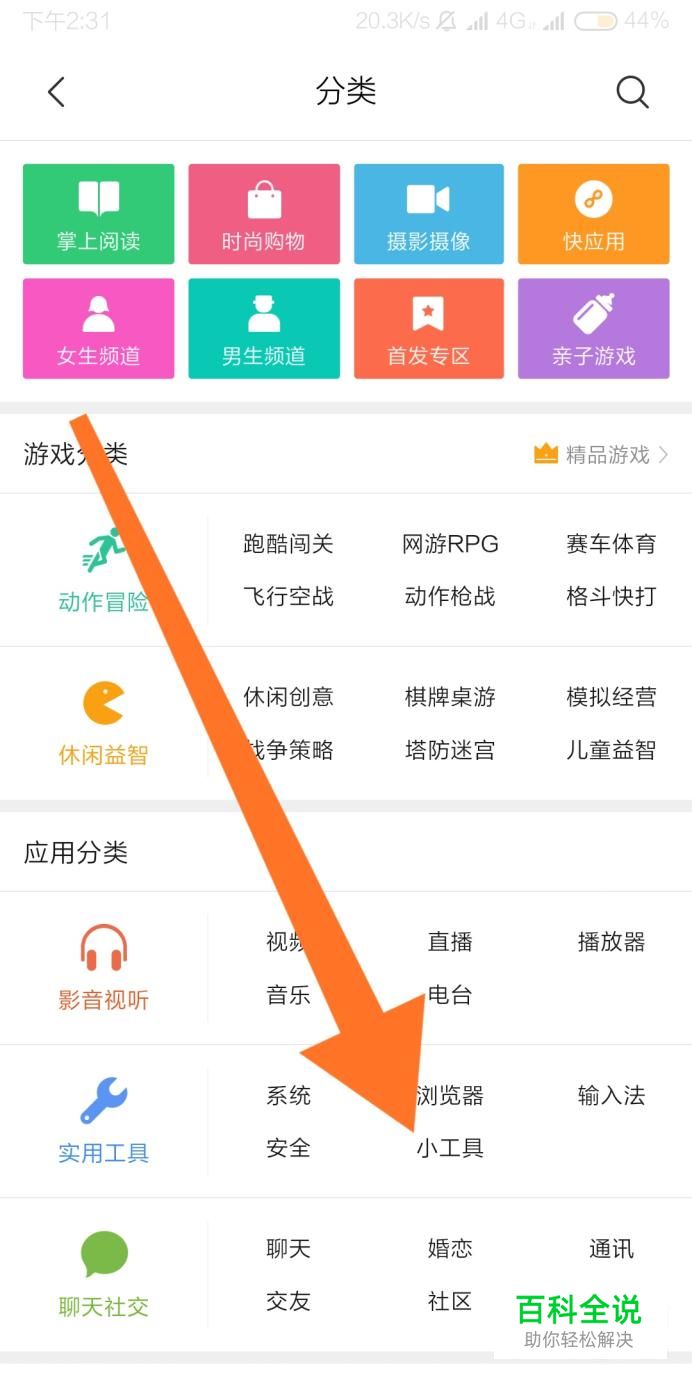The width and height of the screenshot is (692, 1384).
Task: Go back using the top-left arrow
Action: click(56, 92)
